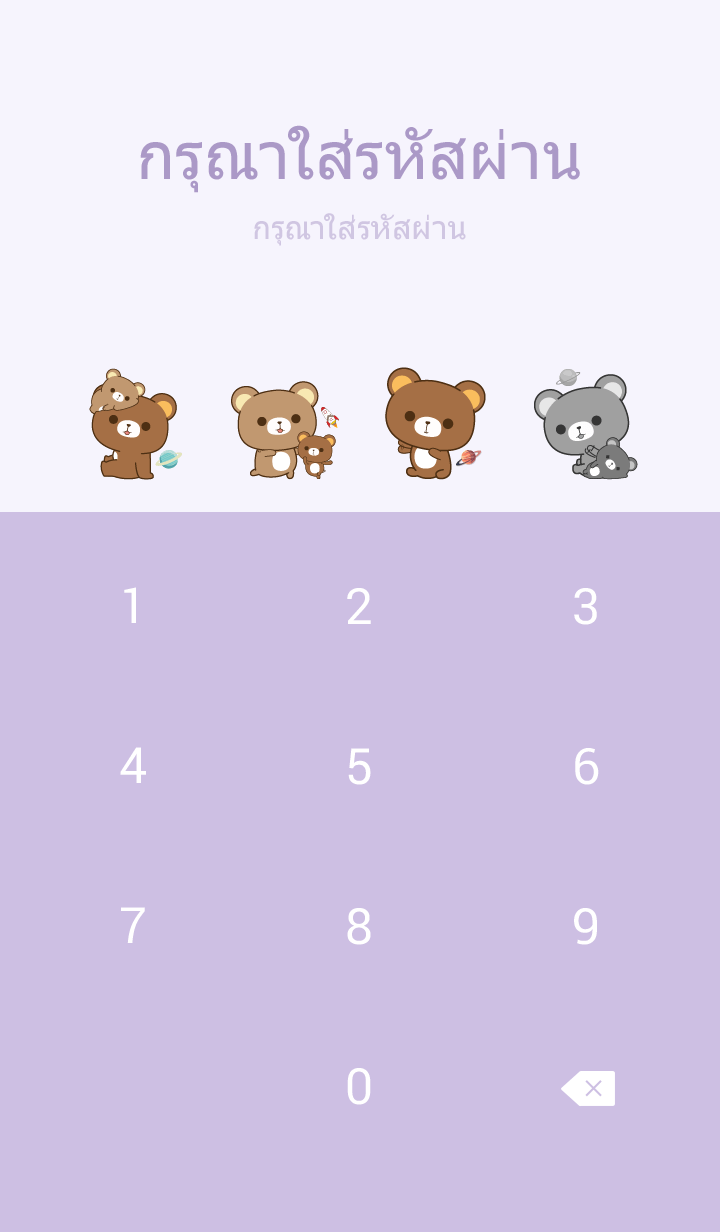720x1232 pixels.
Task: Tap number 2 on the keypad
Action: tap(359, 607)
